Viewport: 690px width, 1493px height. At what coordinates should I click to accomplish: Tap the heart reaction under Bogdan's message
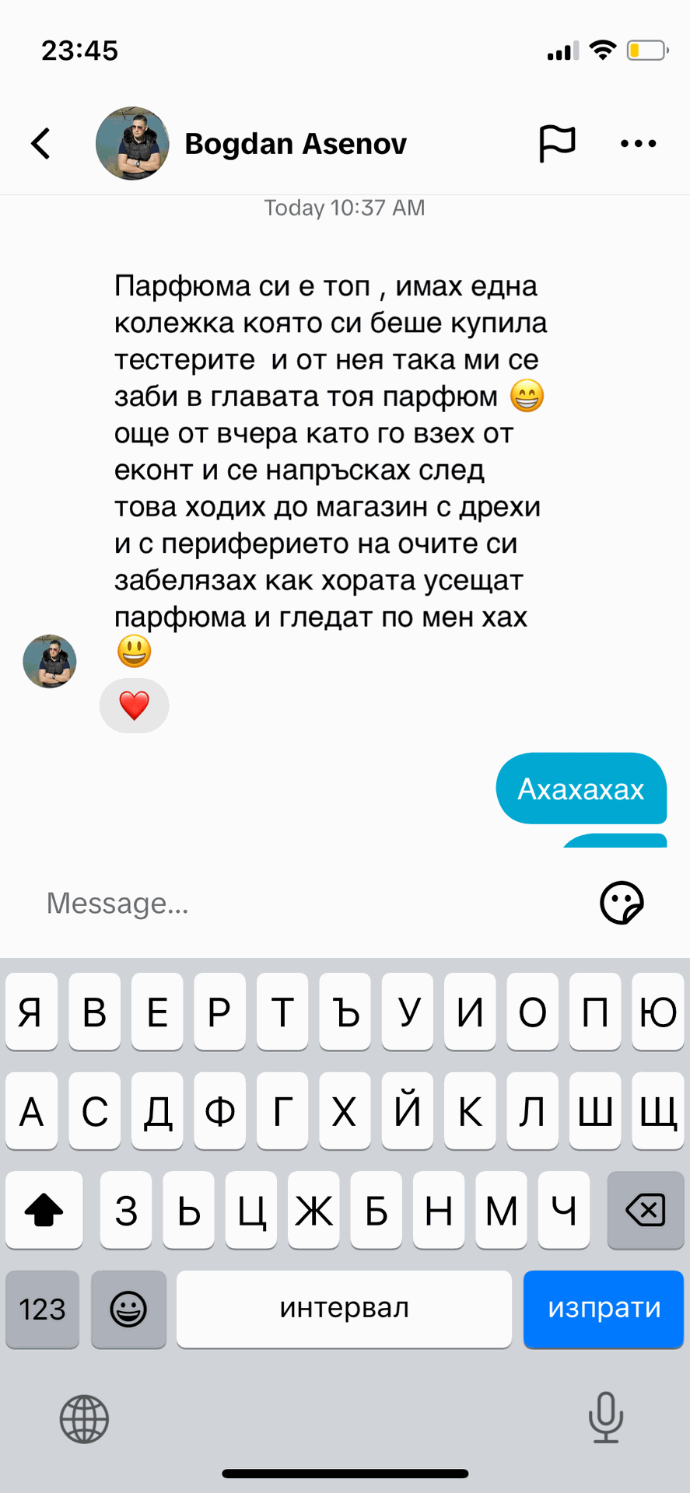[134, 706]
